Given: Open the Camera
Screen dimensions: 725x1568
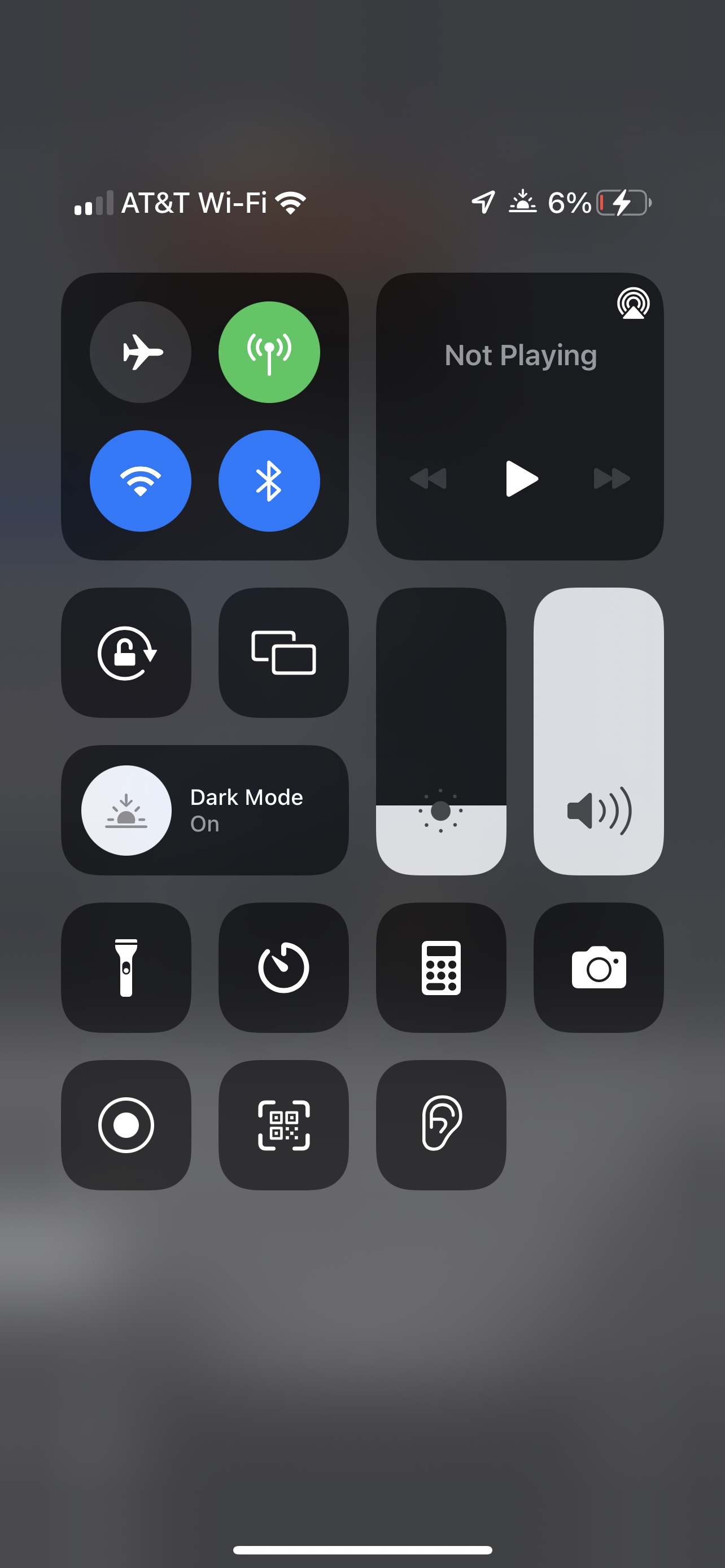Looking at the screenshot, I should coord(599,967).
